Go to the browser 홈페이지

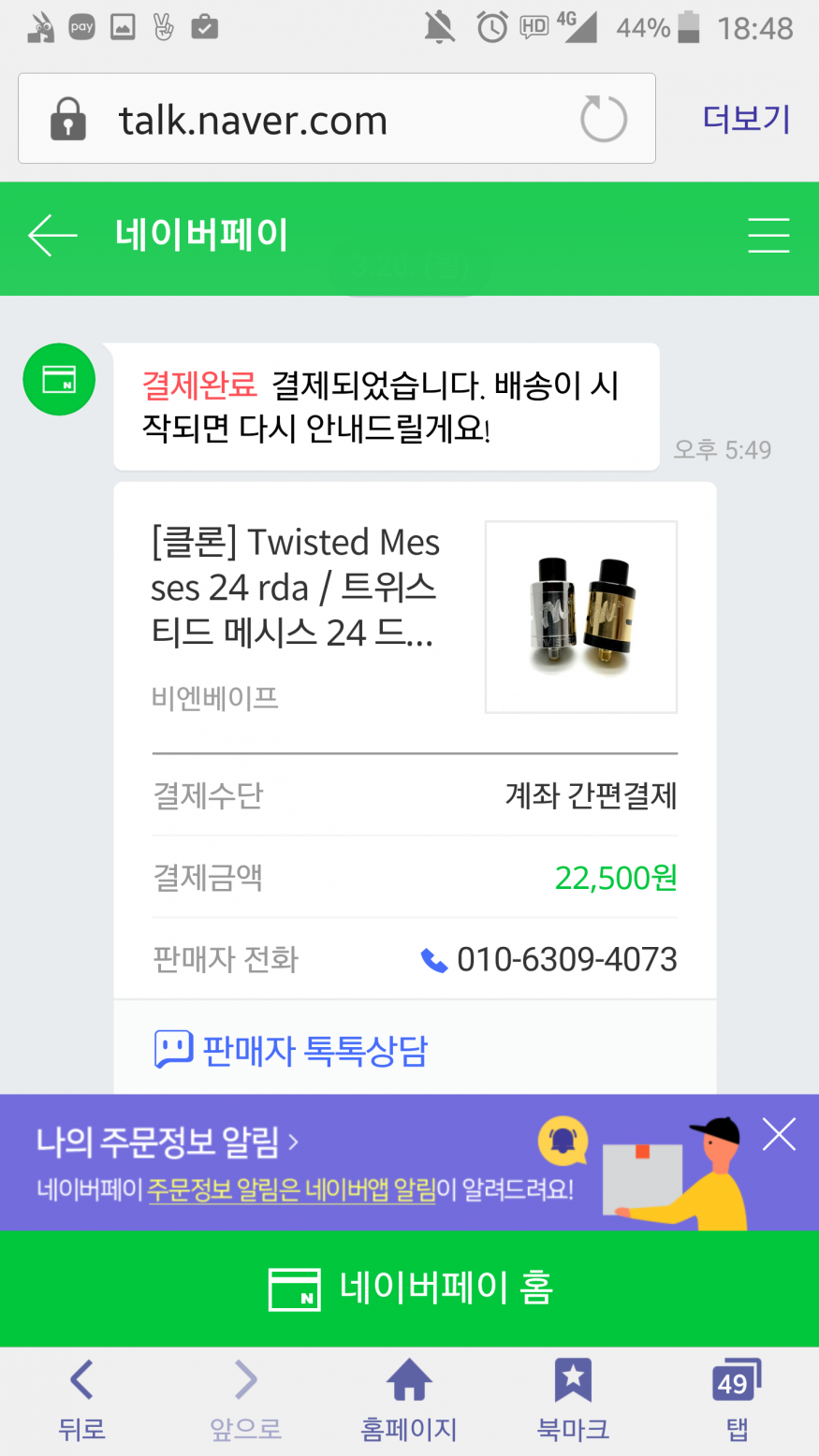coord(409,1399)
